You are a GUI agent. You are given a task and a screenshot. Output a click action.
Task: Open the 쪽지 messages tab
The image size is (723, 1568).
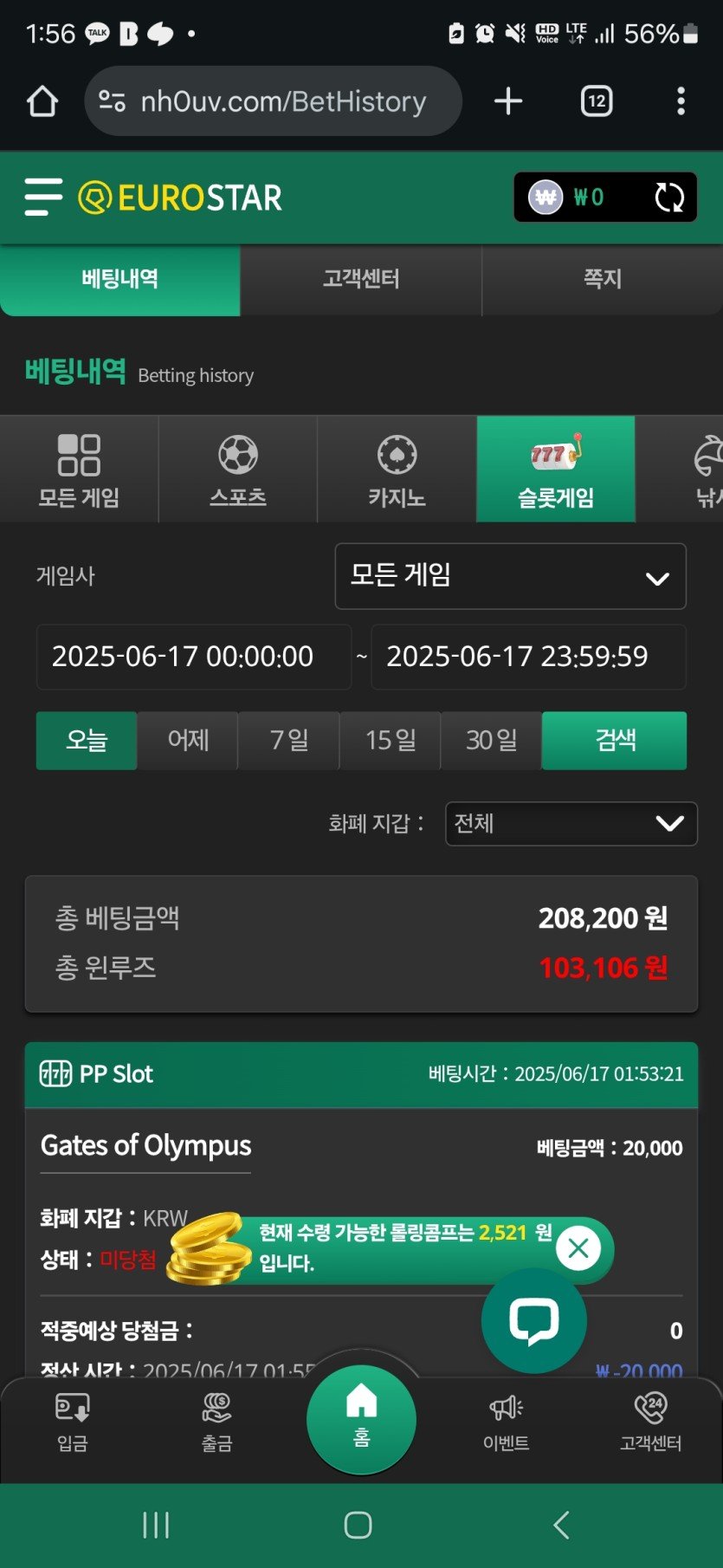click(x=603, y=279)
